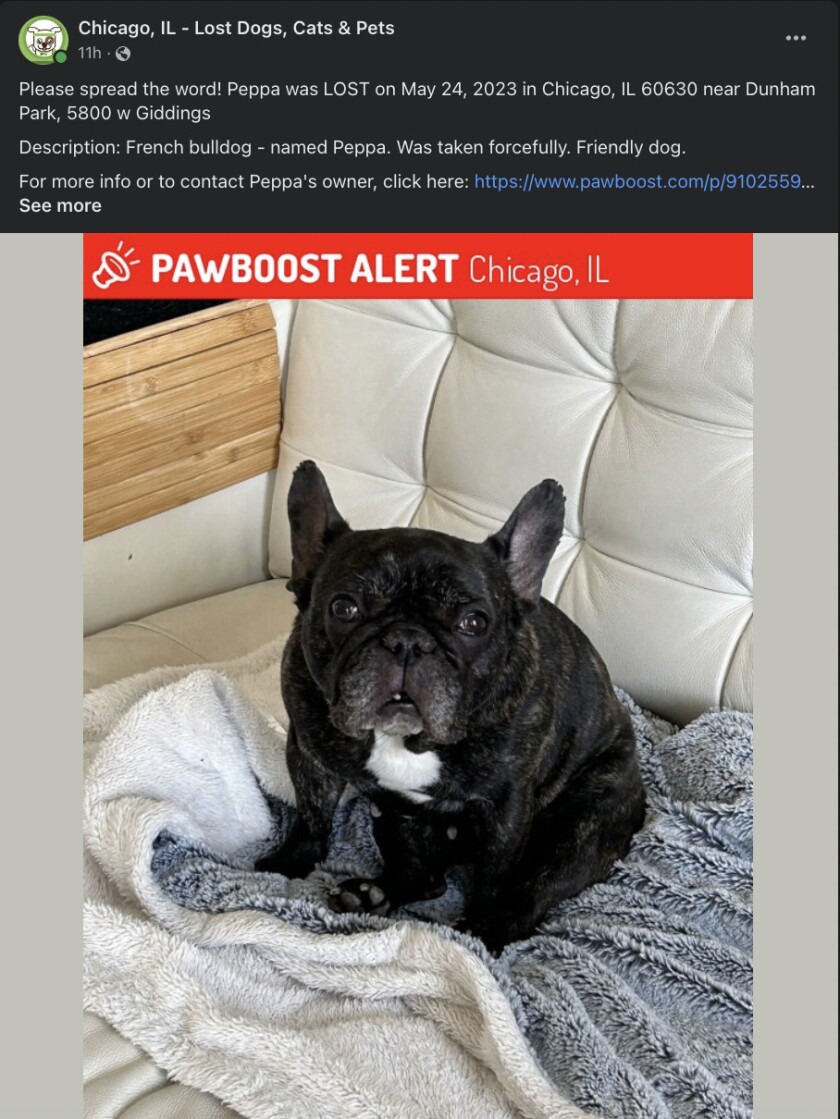Screen dimensions: 840x1119
Task: Open the pawboost.com link for Peppa
Action: click(x=644, y=182)
